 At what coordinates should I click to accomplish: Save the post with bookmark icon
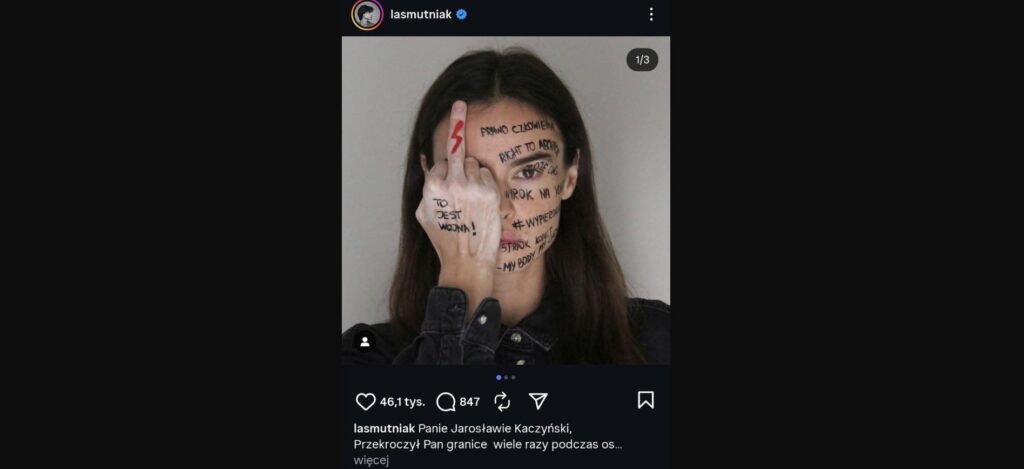point(646,400)
